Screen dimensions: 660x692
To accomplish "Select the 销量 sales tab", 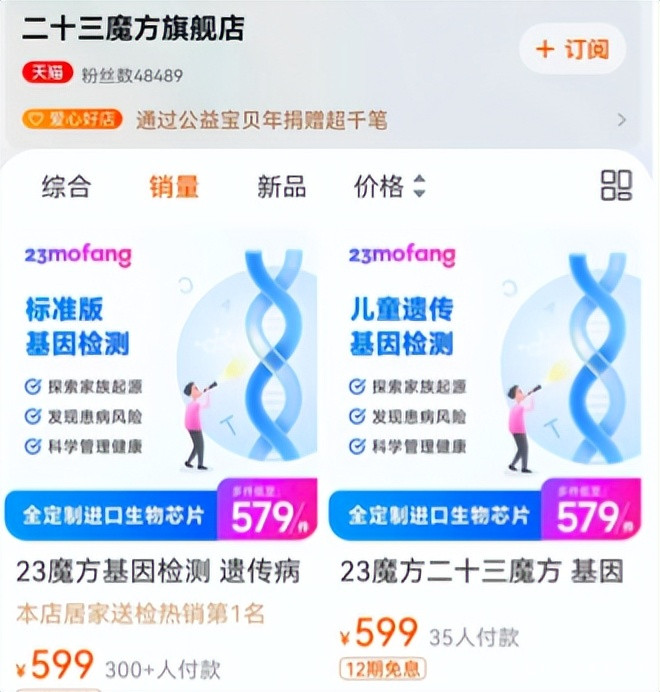I will coord(174,186).
